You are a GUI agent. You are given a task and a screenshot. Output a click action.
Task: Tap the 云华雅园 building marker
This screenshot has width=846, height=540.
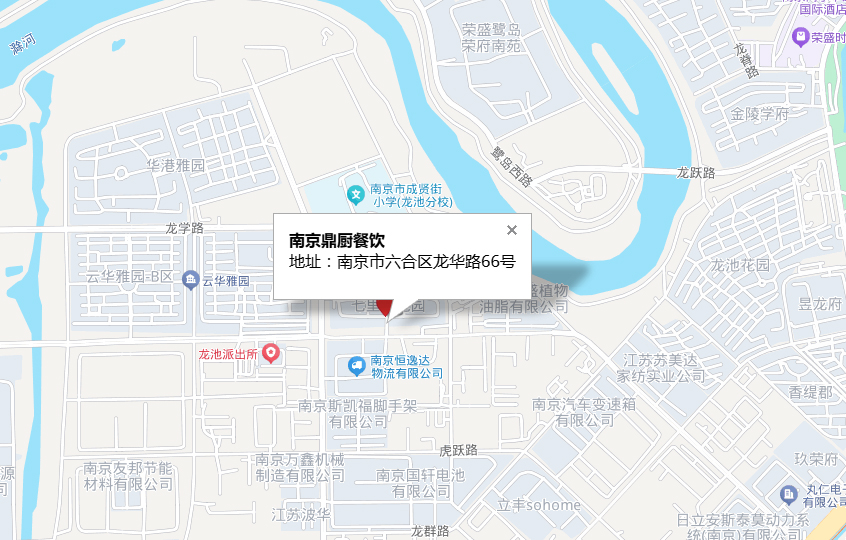pos(191,281)
